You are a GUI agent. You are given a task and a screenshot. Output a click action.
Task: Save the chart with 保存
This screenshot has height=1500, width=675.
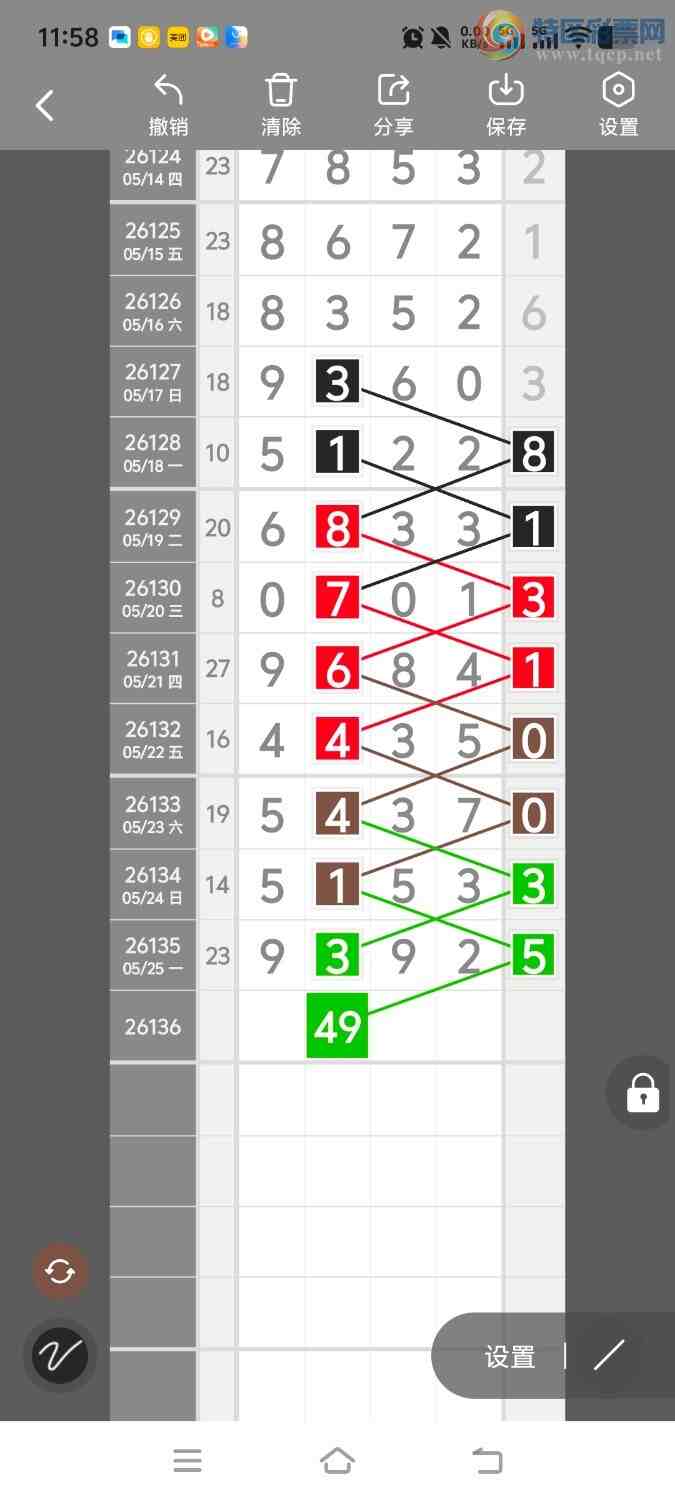coord(506,105)
